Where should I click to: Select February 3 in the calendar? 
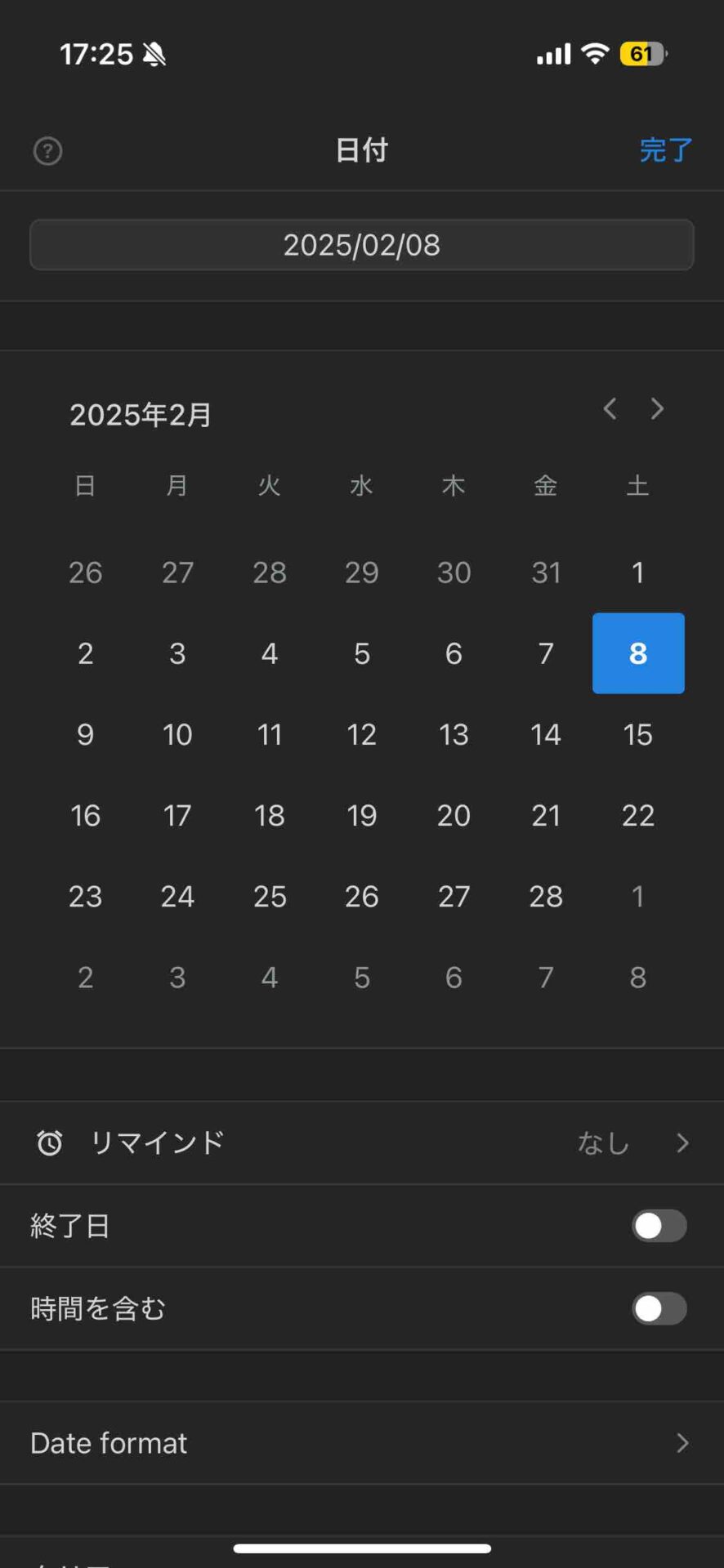click(177, 653)
